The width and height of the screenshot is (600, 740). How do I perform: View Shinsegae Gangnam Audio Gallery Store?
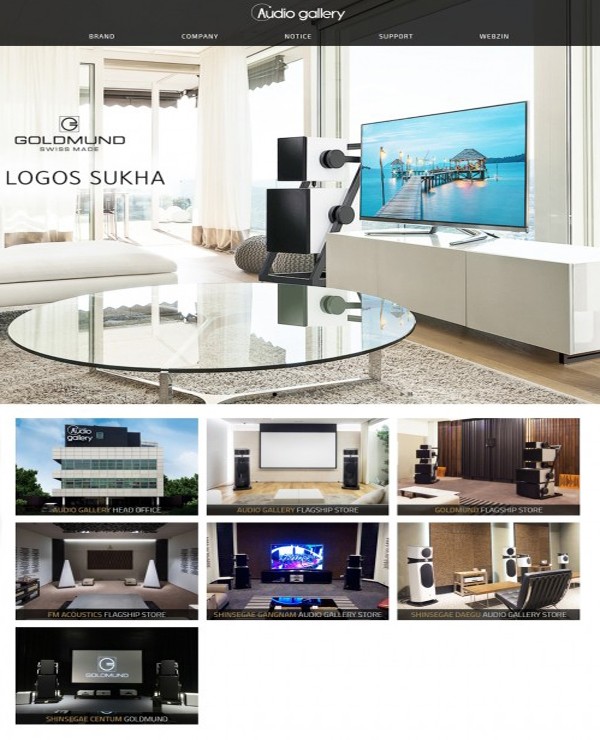tap(297, 570)
